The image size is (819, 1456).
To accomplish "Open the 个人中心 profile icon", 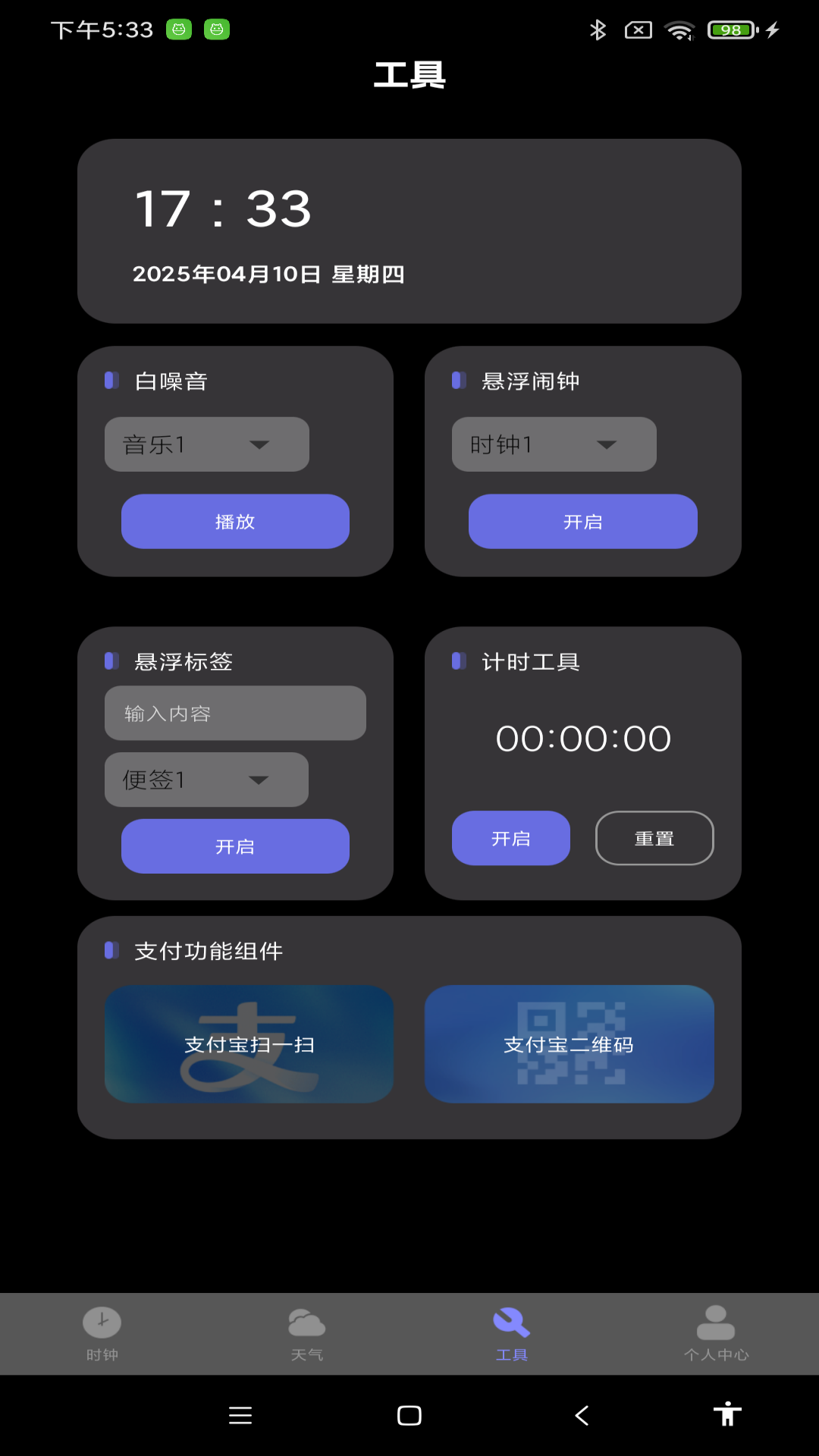I will tap(717, 1323).
